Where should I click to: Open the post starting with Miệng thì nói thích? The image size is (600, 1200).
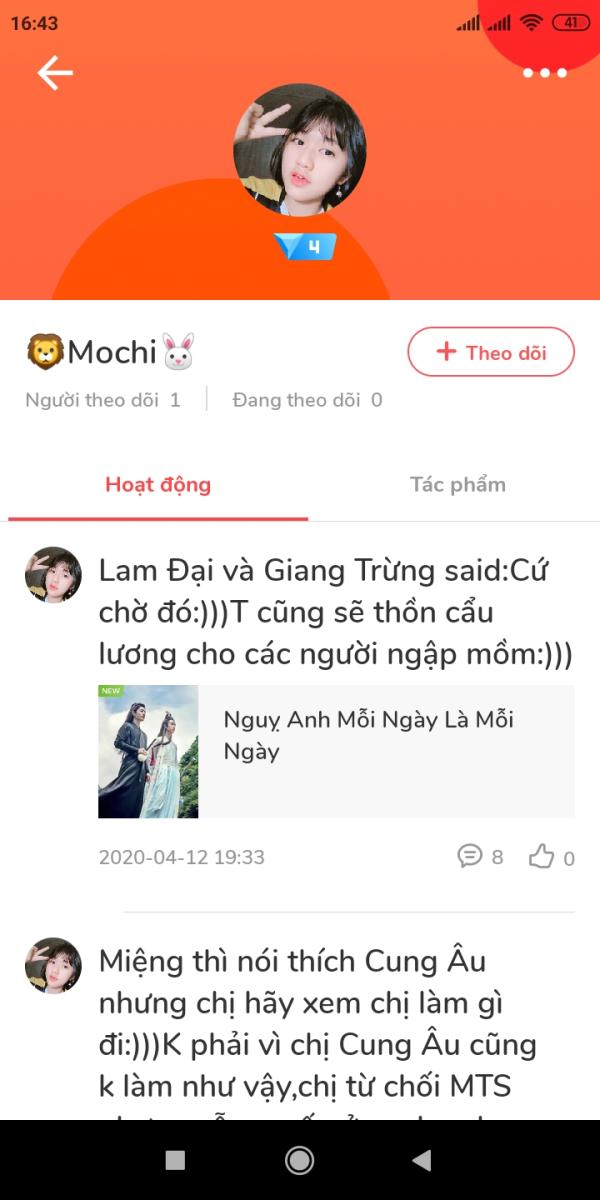pyautogui.click(x=320, y=1025)
